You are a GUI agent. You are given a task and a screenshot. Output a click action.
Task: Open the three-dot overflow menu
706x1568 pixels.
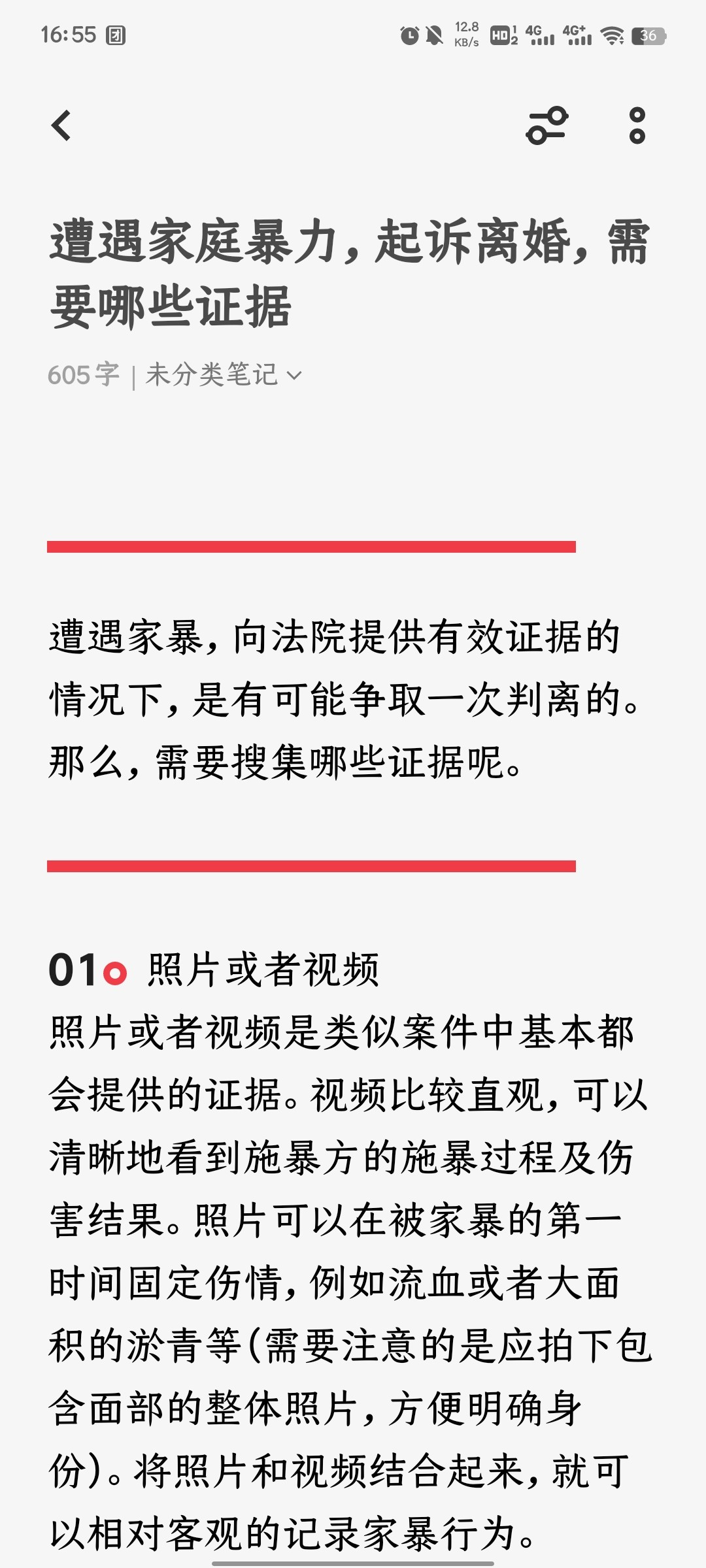637,125
